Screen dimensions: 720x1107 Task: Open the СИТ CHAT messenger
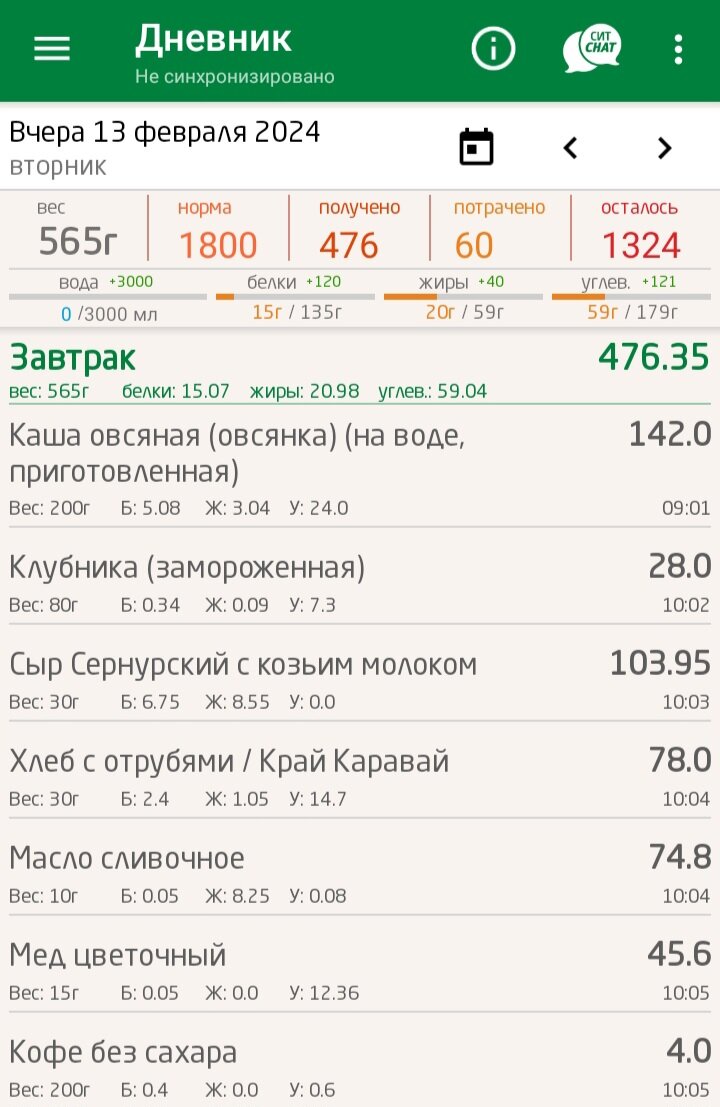pyautogui.click(x=590, y=47)
